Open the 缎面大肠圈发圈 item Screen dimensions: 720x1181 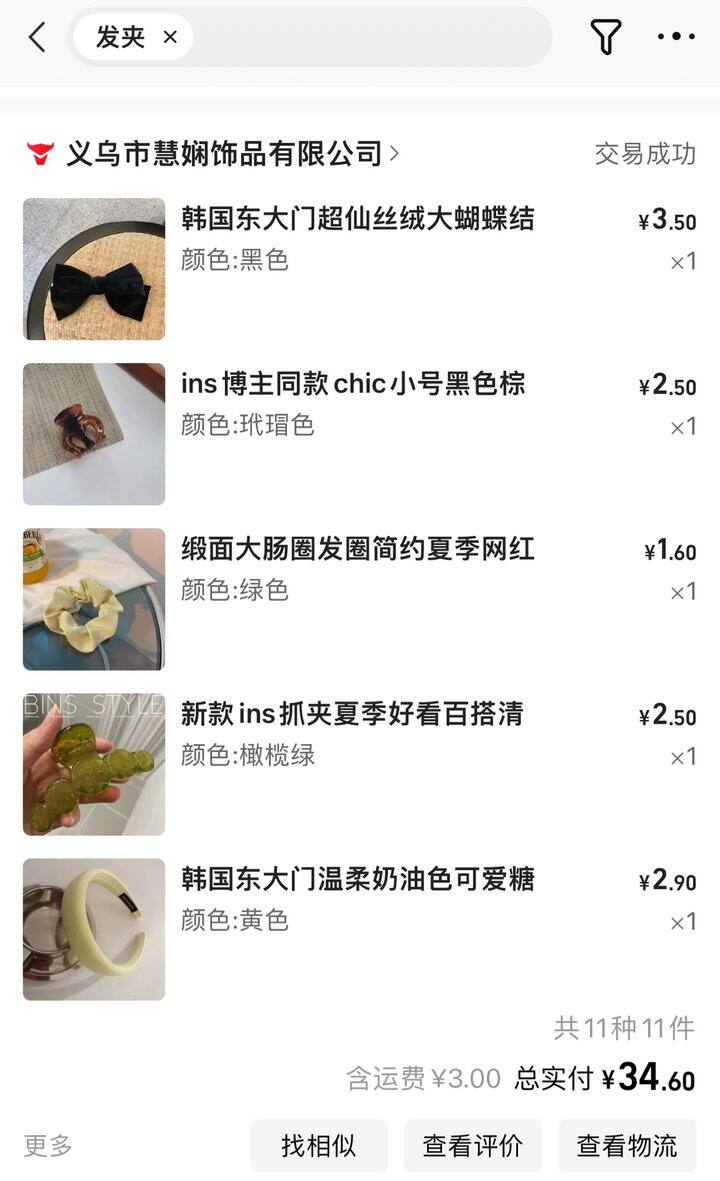[359, 599]
